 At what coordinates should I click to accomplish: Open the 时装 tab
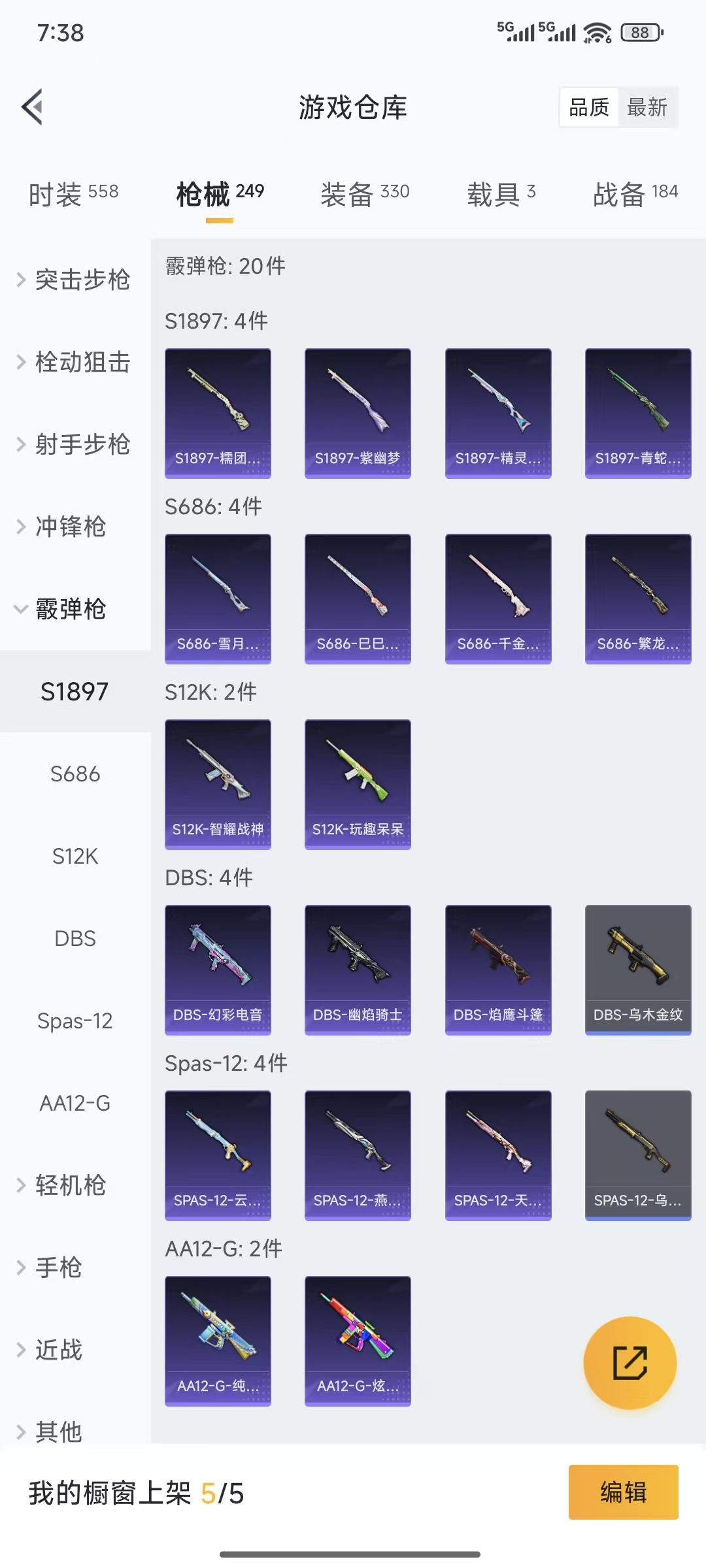[73, 193]
